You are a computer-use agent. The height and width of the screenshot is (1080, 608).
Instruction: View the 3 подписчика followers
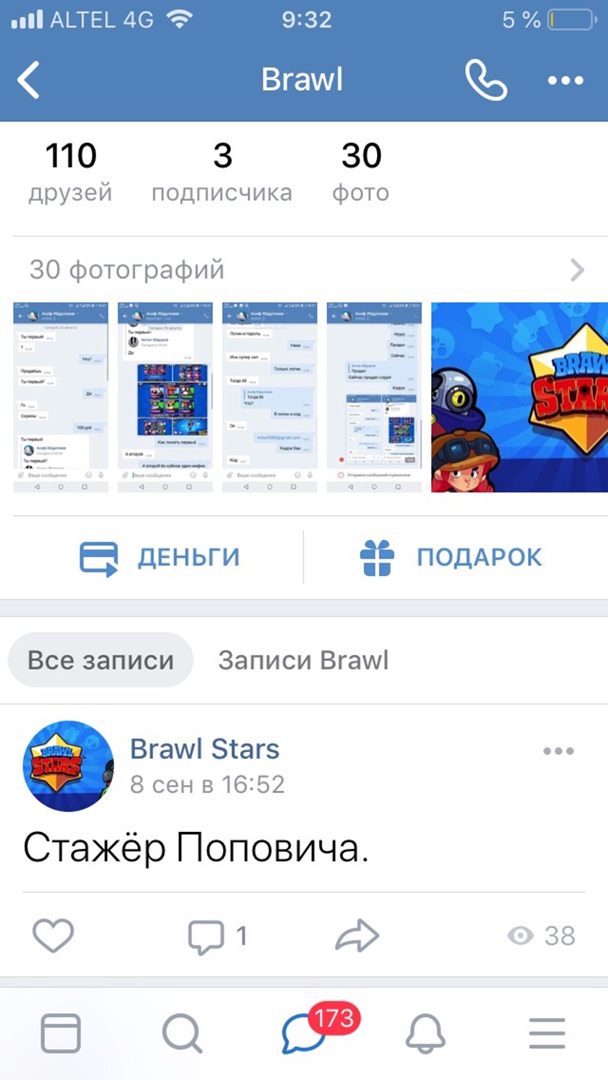coord(222,172)
